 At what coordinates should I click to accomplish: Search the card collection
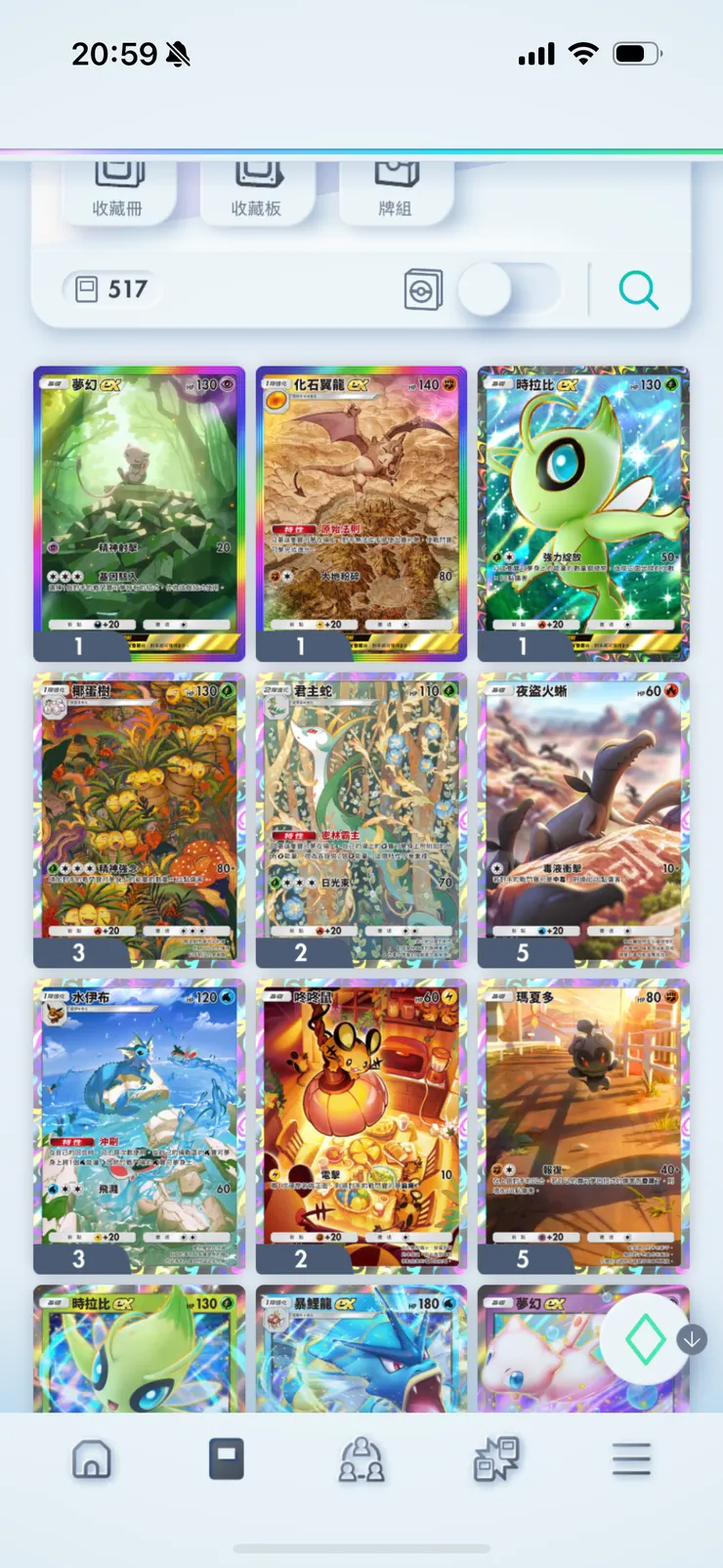[639, 290]
